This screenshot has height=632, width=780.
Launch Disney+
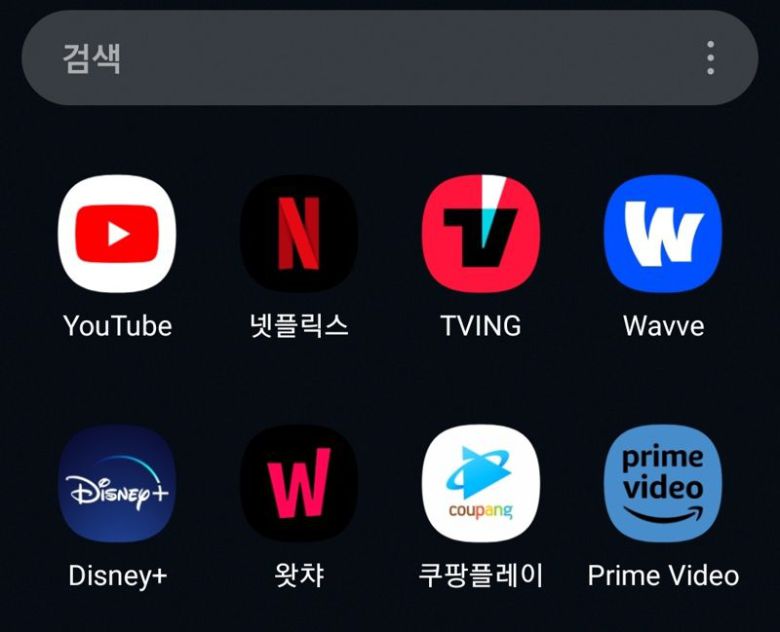pos(117,484)
